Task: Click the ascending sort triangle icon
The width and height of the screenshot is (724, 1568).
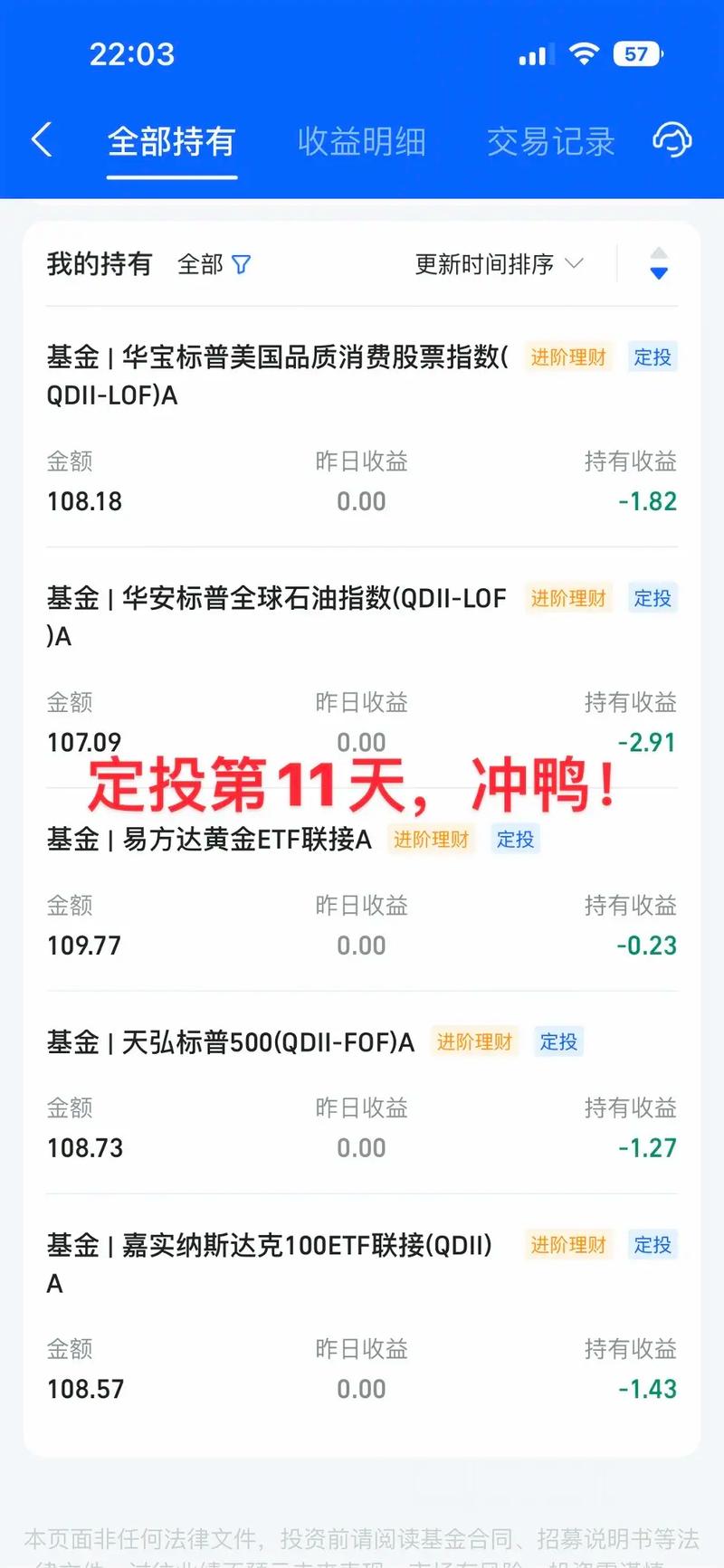Action: click(x=658, y=254)
